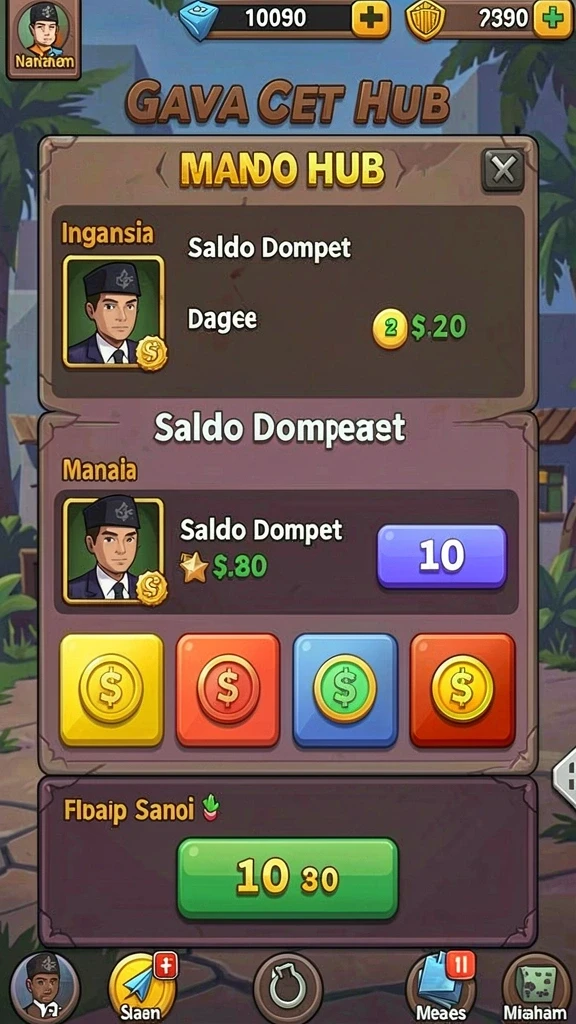Select the red tile with gold coin
This screenshot has height=1024, width=576.
[462, 690]
